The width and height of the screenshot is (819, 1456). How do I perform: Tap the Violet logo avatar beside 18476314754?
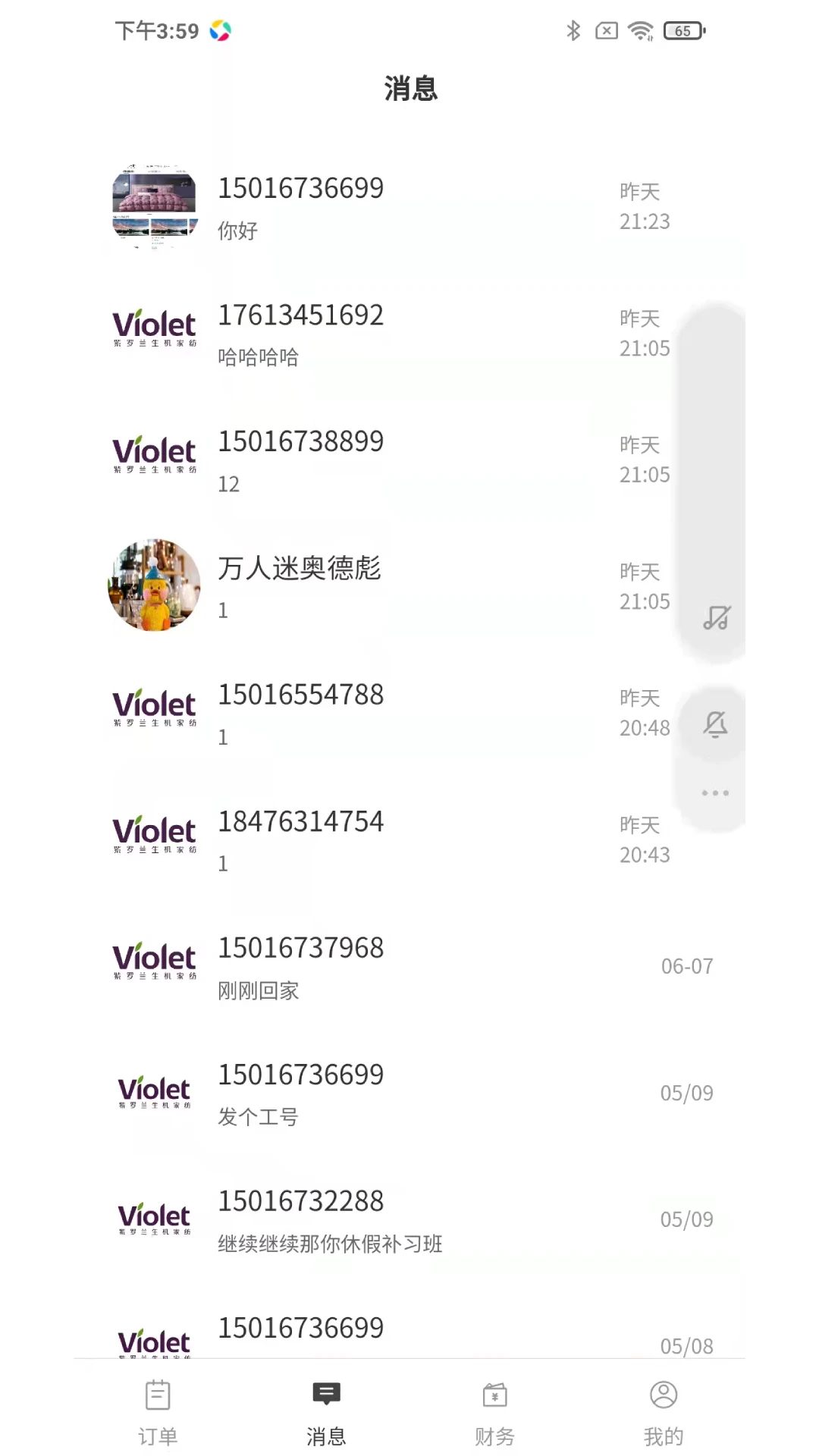click(154, 834)
